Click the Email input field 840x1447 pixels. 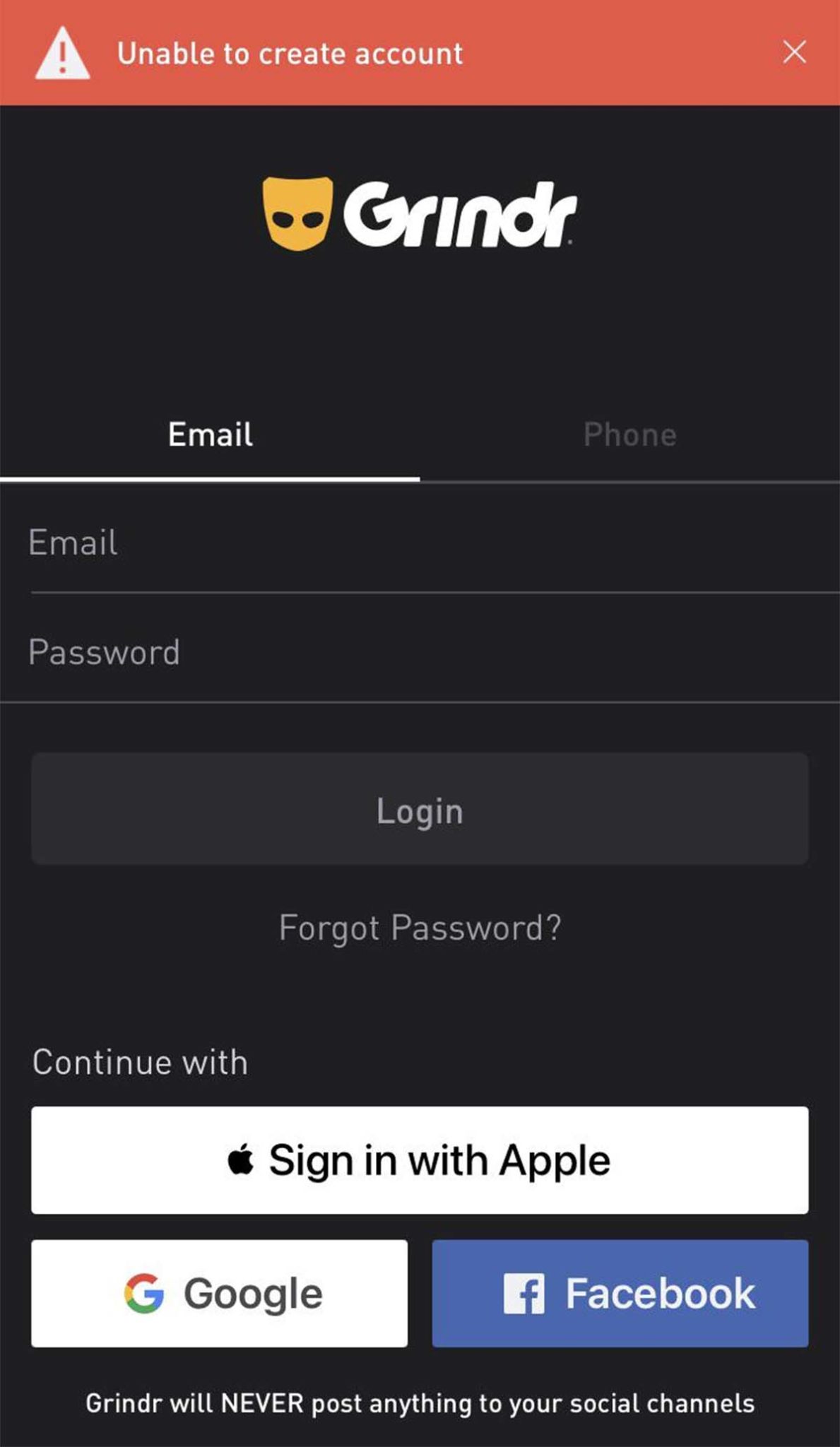(420, 543)
